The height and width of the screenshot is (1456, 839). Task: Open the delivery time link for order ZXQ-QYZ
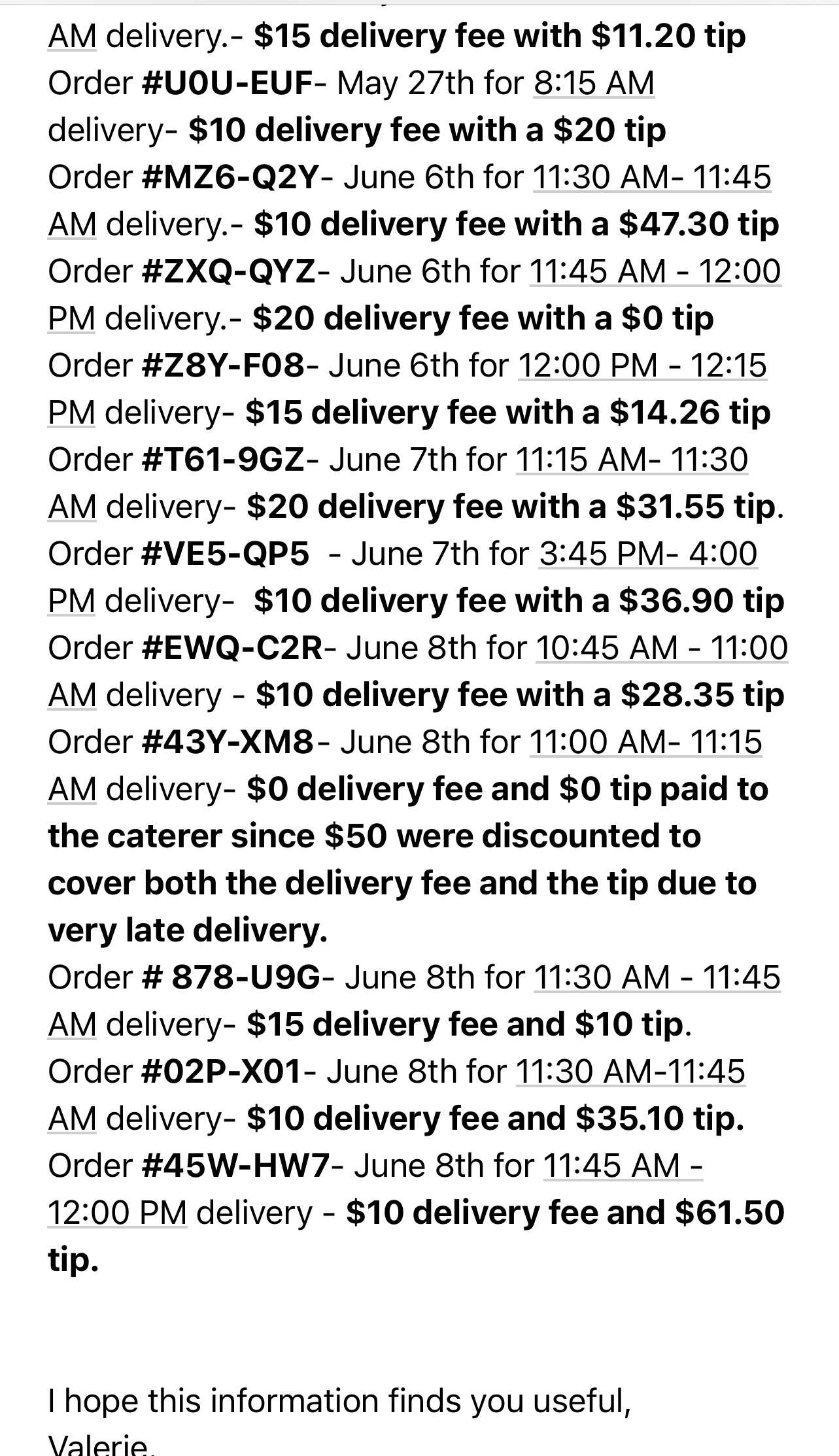[x=655, y=271]
